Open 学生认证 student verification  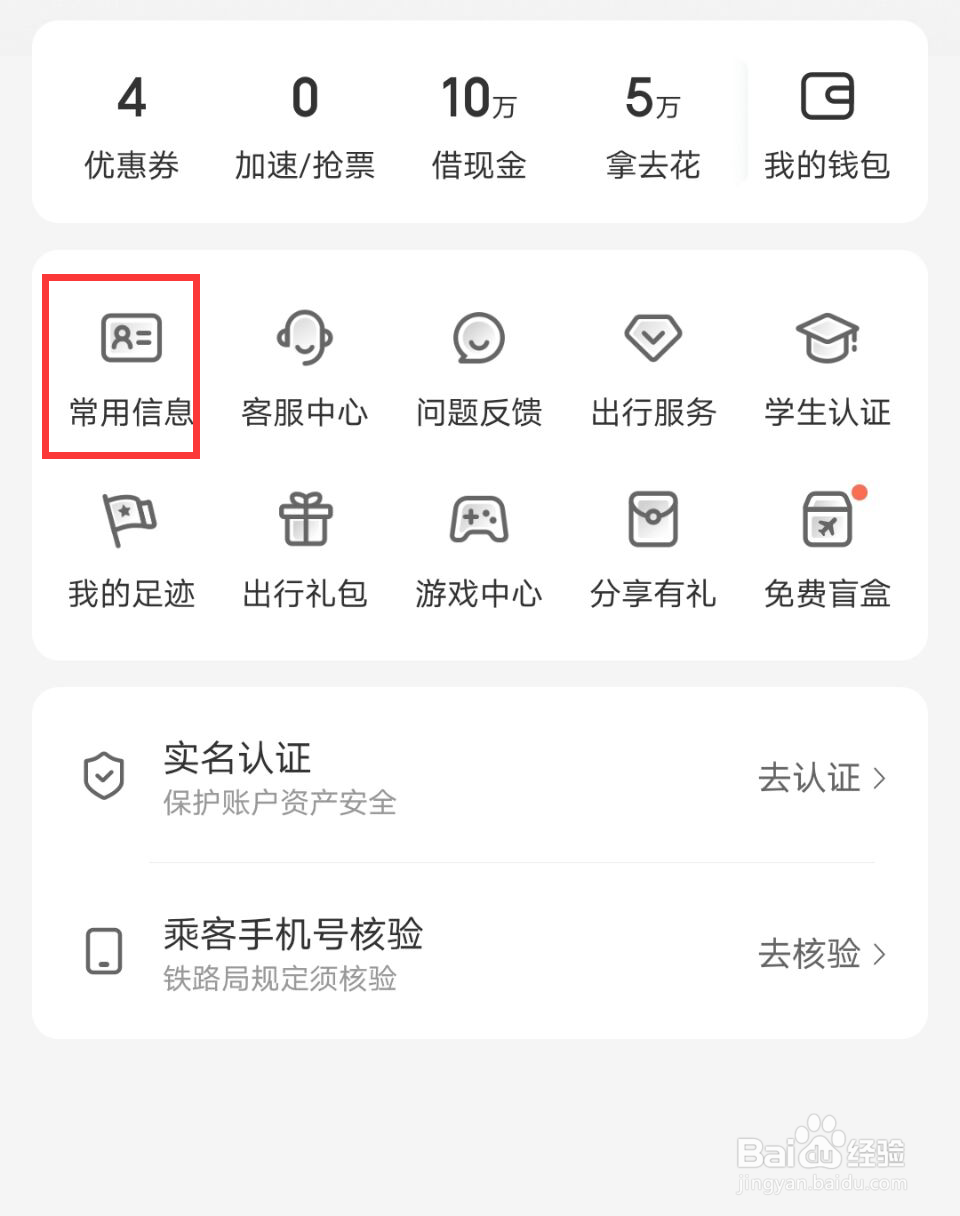(826, 365)
